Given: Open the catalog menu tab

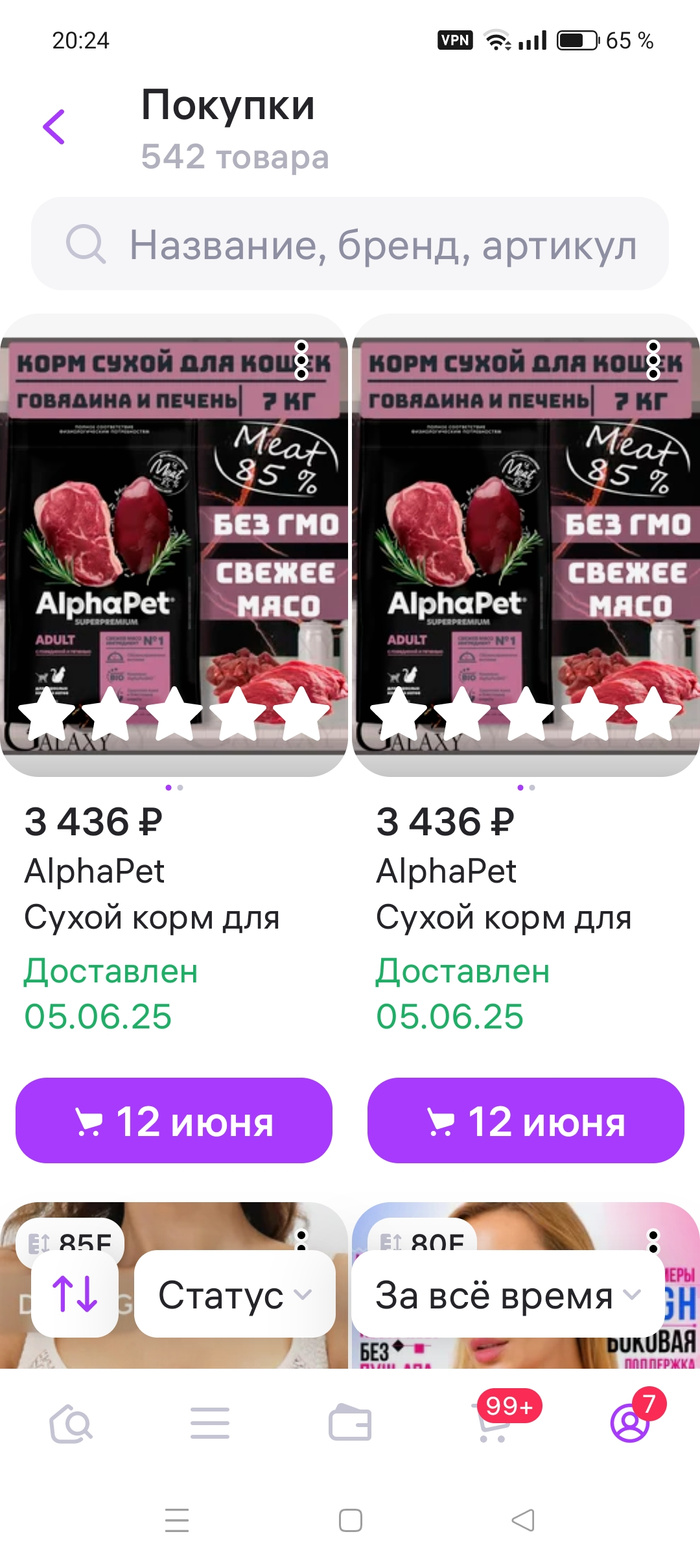Looking at the screenshot, I should click(x=210, y=1423).
